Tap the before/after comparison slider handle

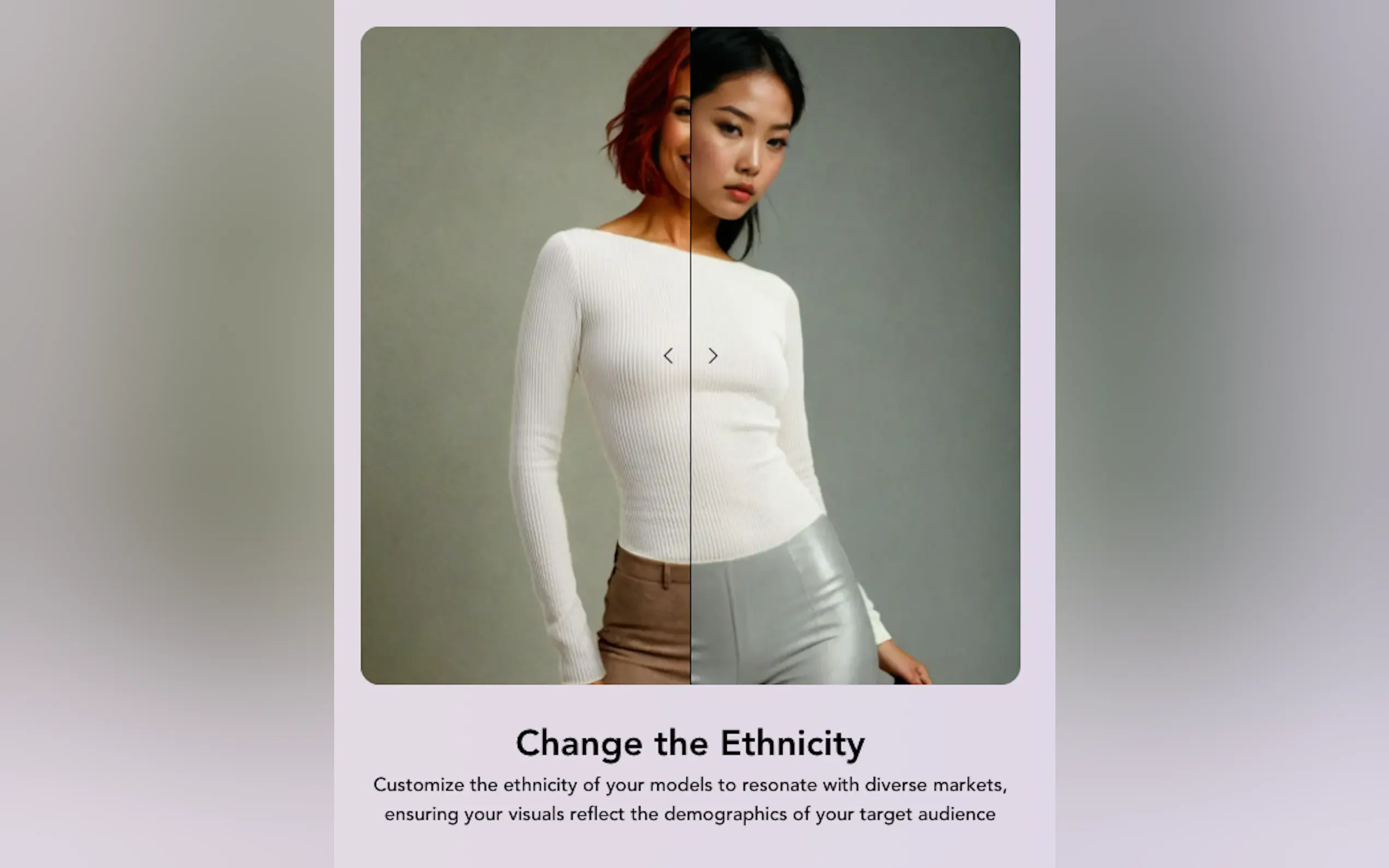[x=690, y=356]
